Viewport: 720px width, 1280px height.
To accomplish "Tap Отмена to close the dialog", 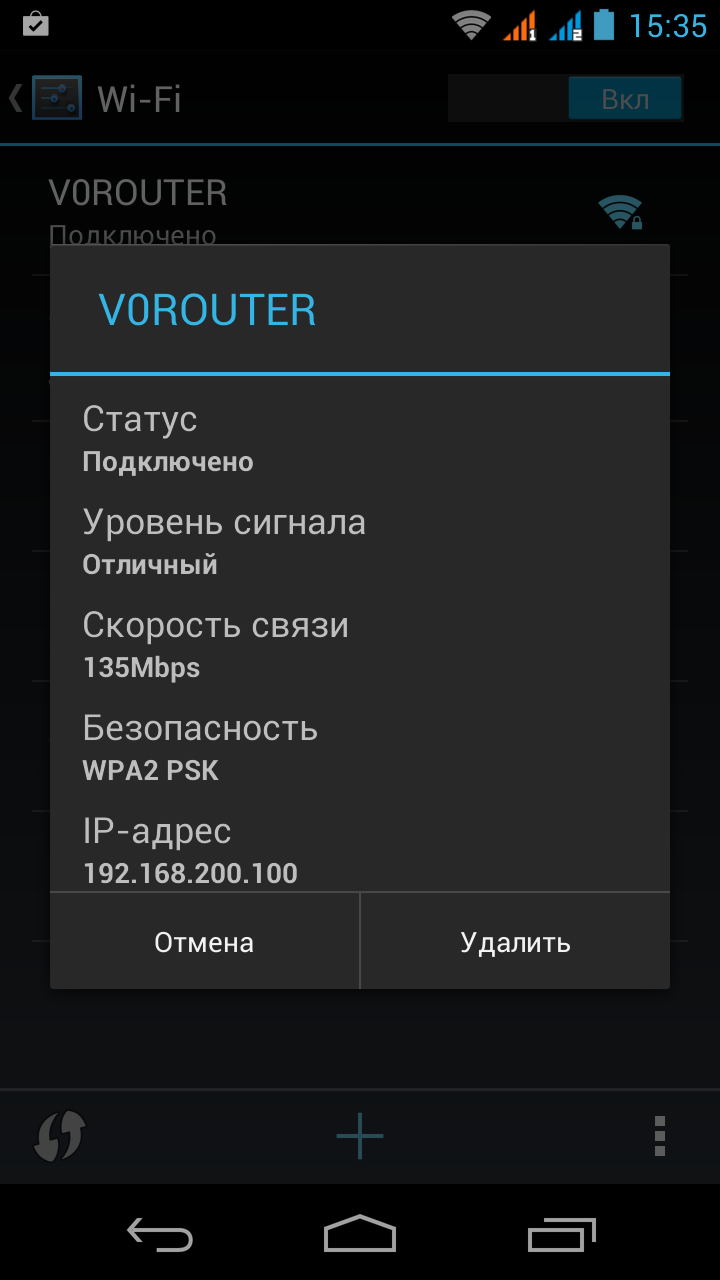I will point(204,942).
